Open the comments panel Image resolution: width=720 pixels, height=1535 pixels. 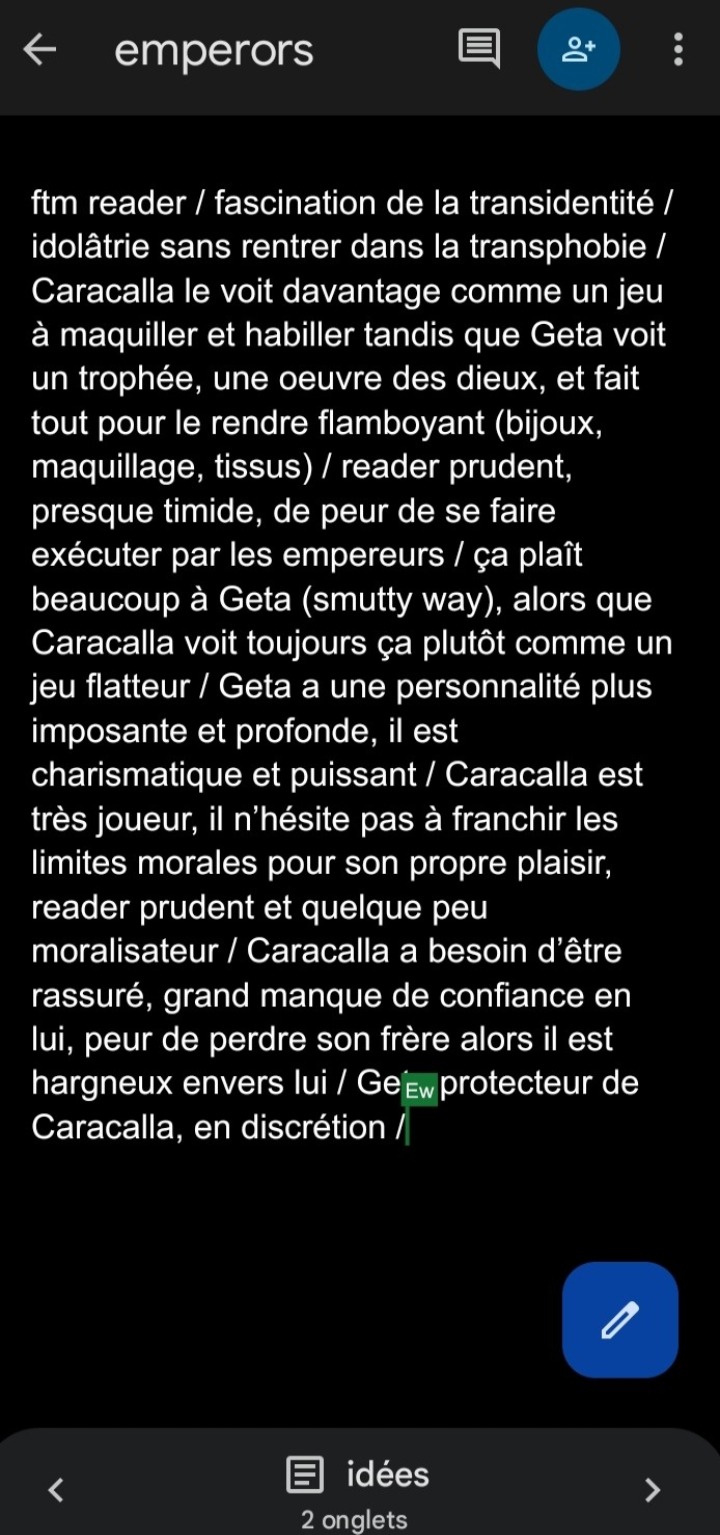click(478, 49)
